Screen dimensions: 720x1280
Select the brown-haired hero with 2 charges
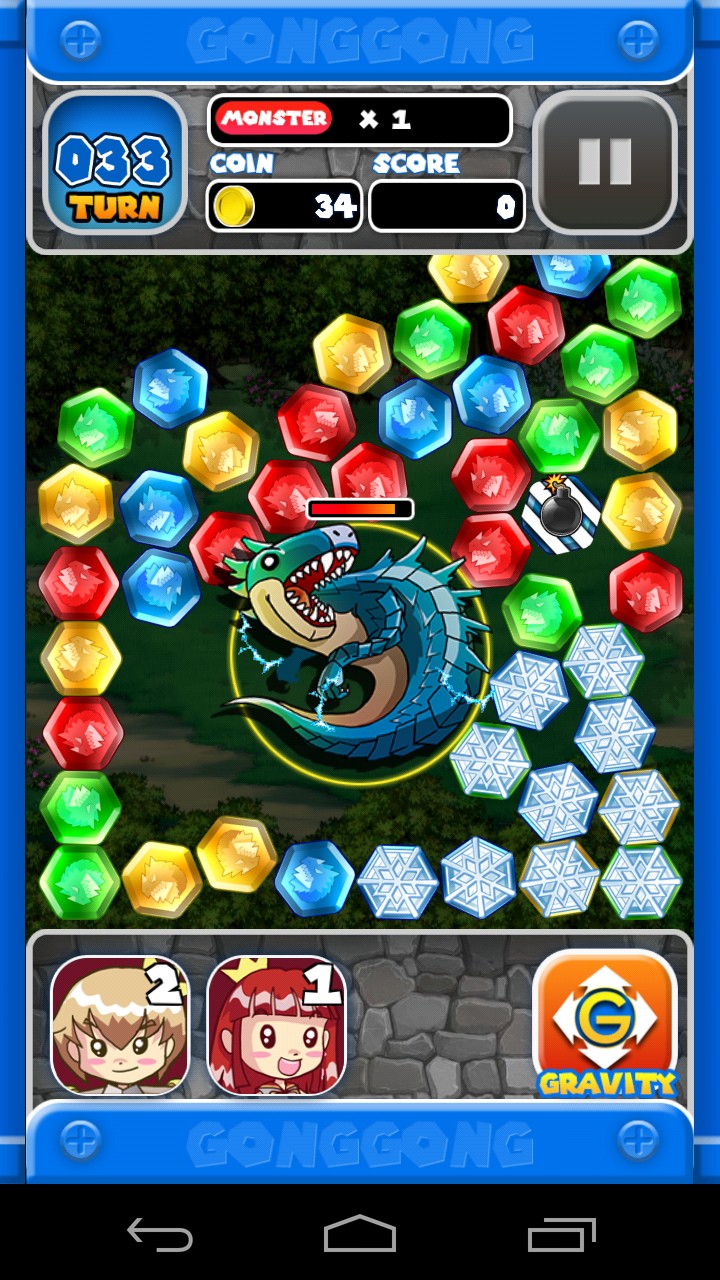click(120, 1025)
